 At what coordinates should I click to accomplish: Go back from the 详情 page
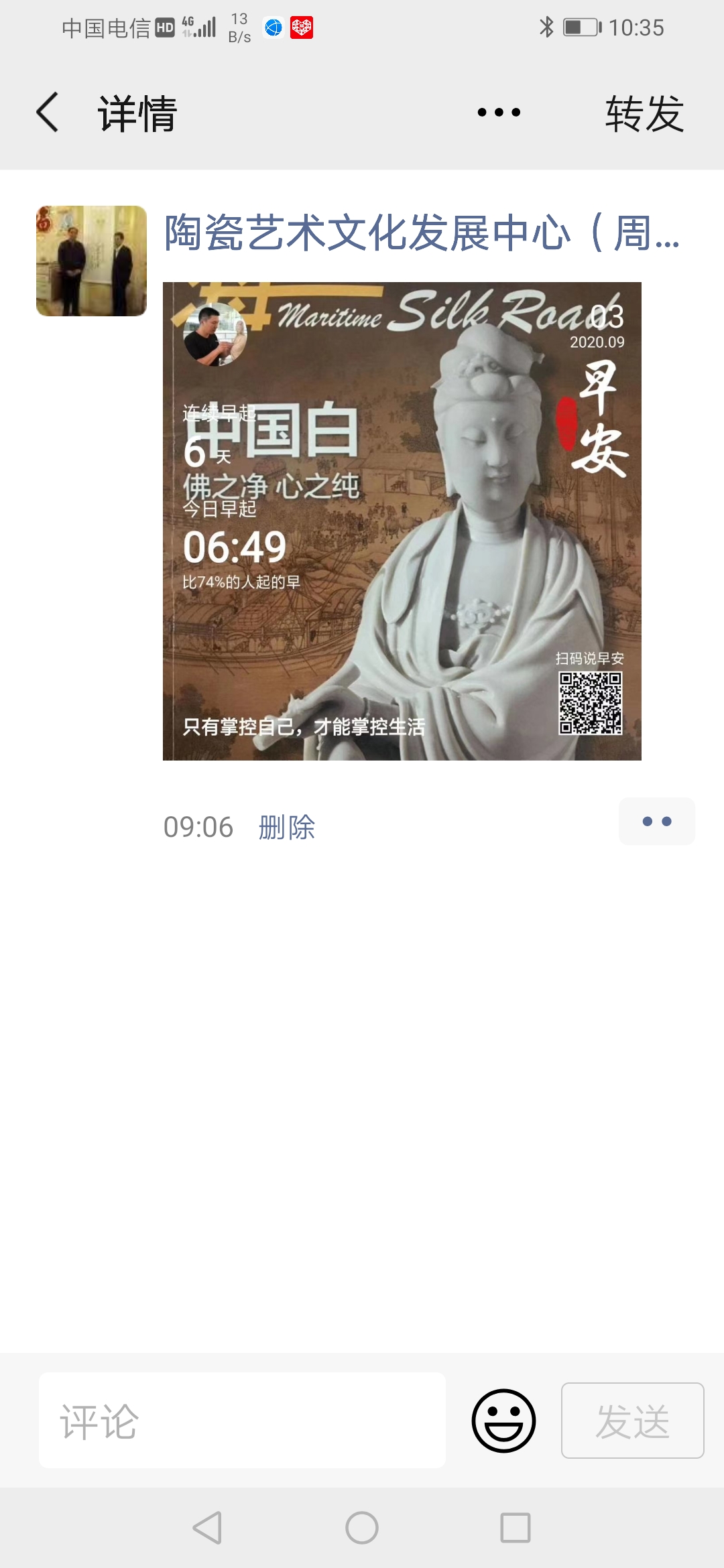pyautogui.click(x=47, y=113)
